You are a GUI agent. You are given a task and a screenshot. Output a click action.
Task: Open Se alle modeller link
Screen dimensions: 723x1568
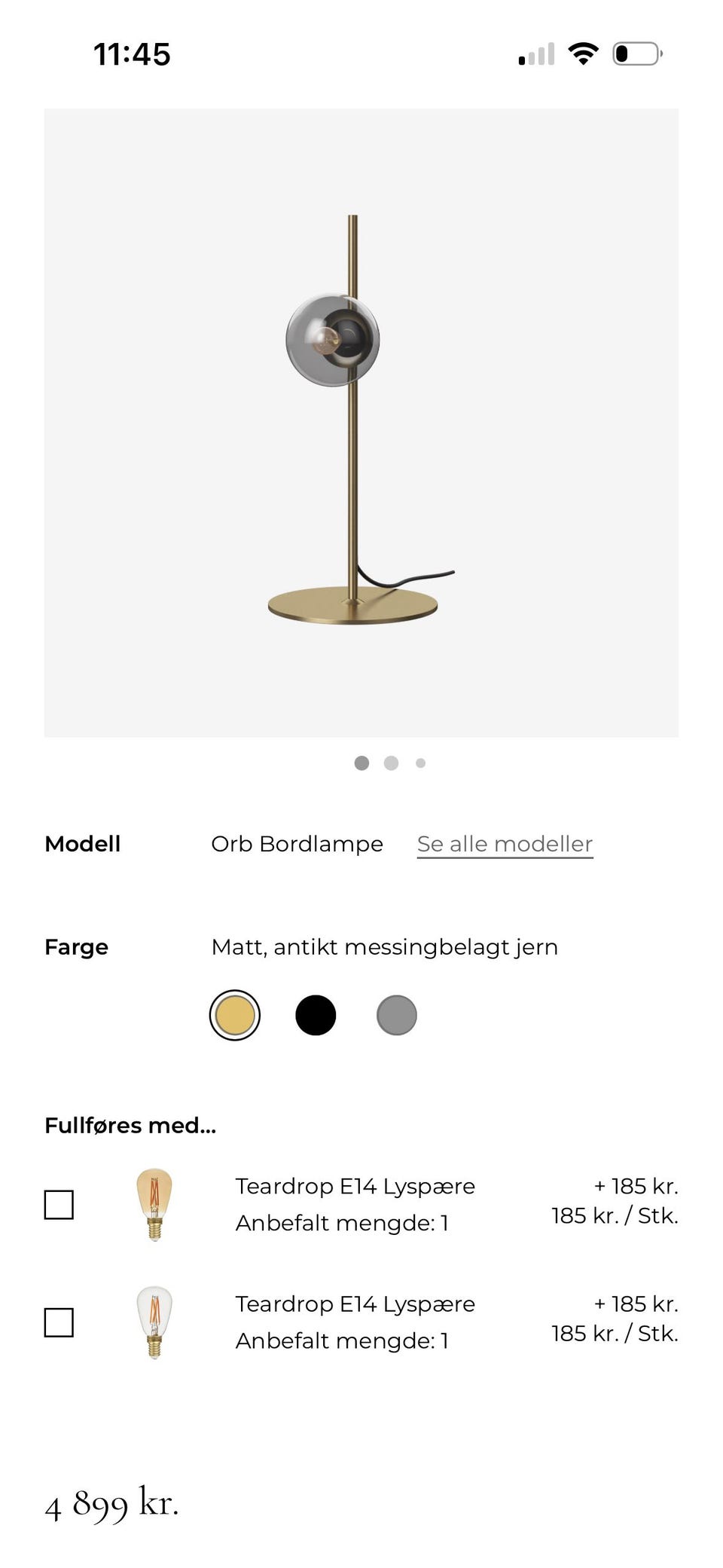[x=504, y=844]
